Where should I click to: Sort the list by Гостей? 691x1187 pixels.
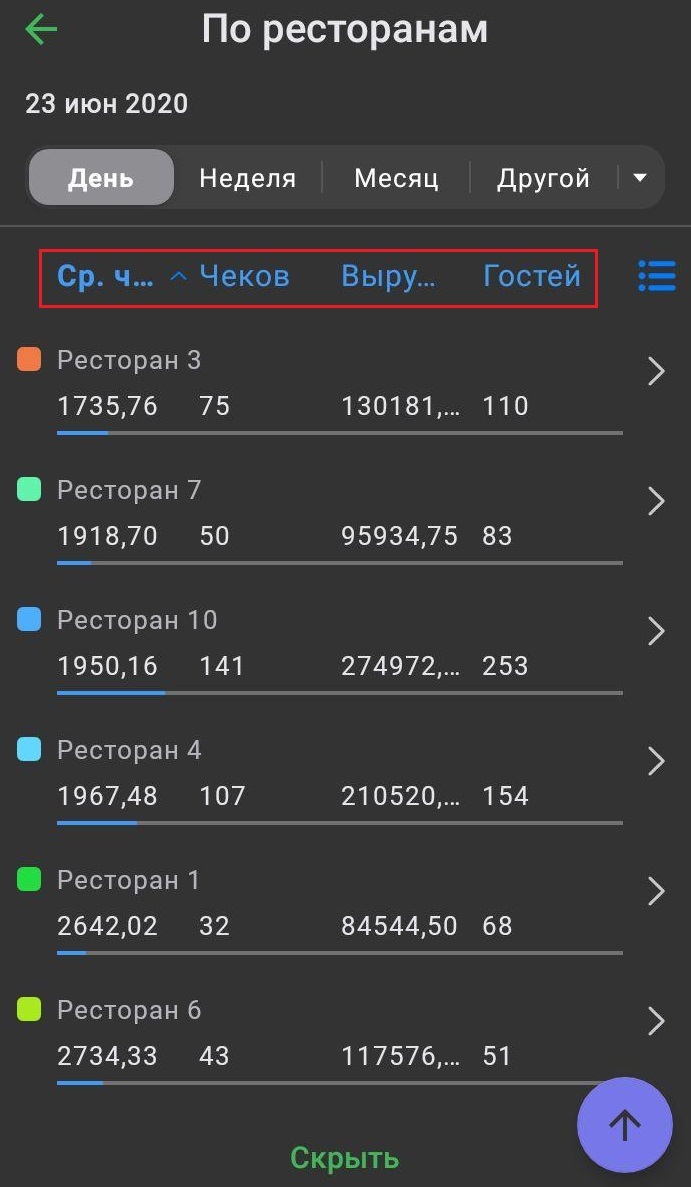(x=532, y=276)
